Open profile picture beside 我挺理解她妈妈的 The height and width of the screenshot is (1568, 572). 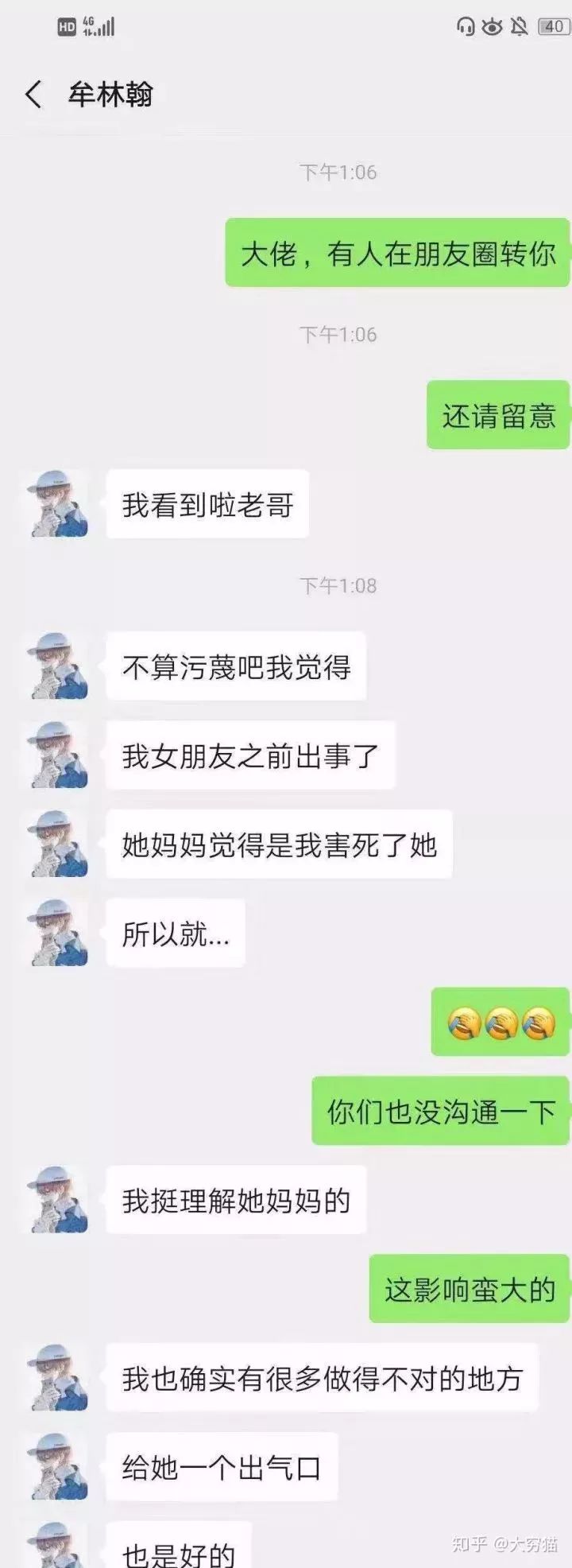[58, 1200]
